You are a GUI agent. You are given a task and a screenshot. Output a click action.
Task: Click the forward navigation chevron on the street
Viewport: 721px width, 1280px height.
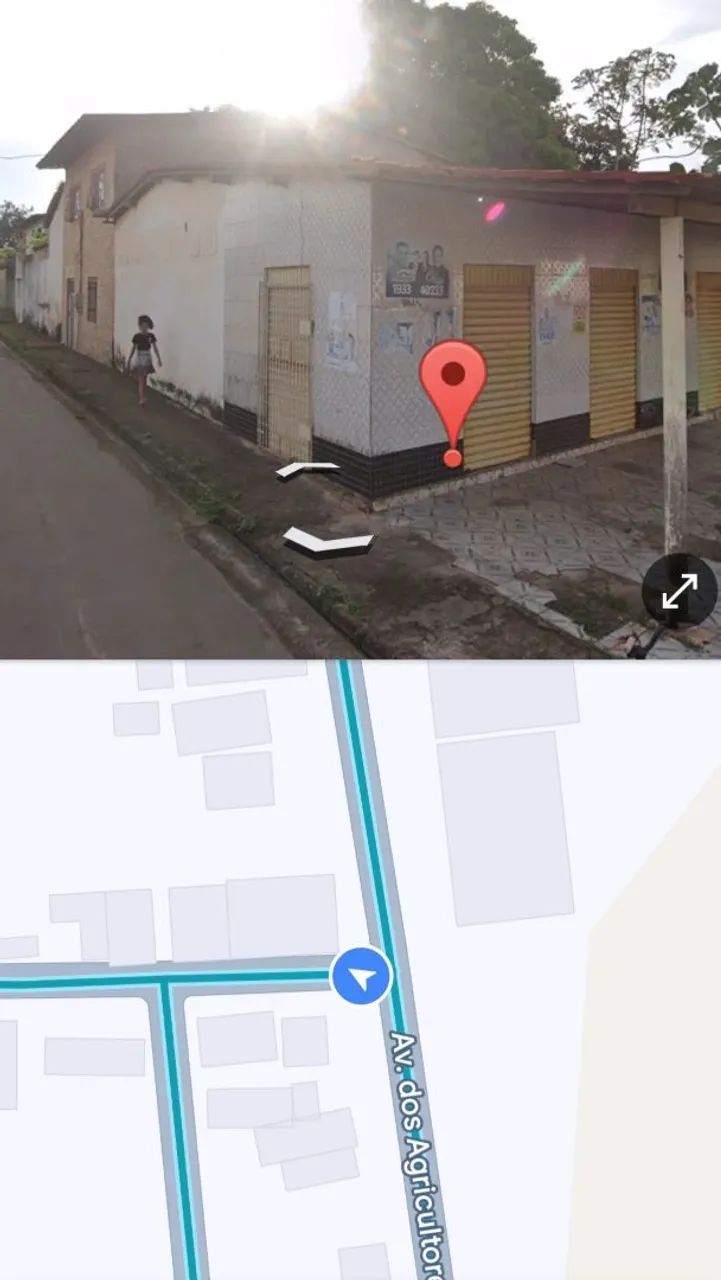tap(330, 540)
